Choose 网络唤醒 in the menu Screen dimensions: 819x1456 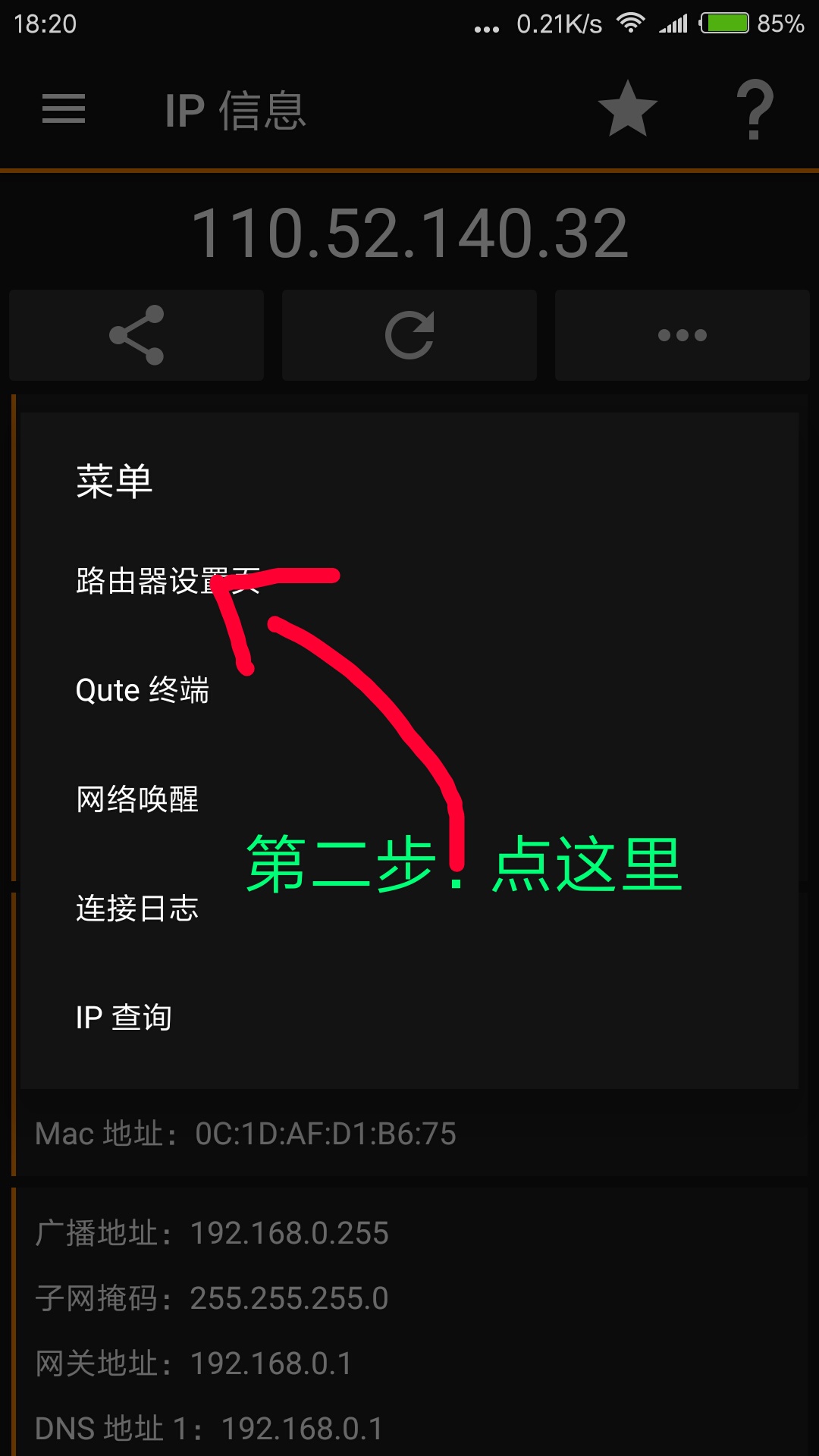[x=409, y=799]
